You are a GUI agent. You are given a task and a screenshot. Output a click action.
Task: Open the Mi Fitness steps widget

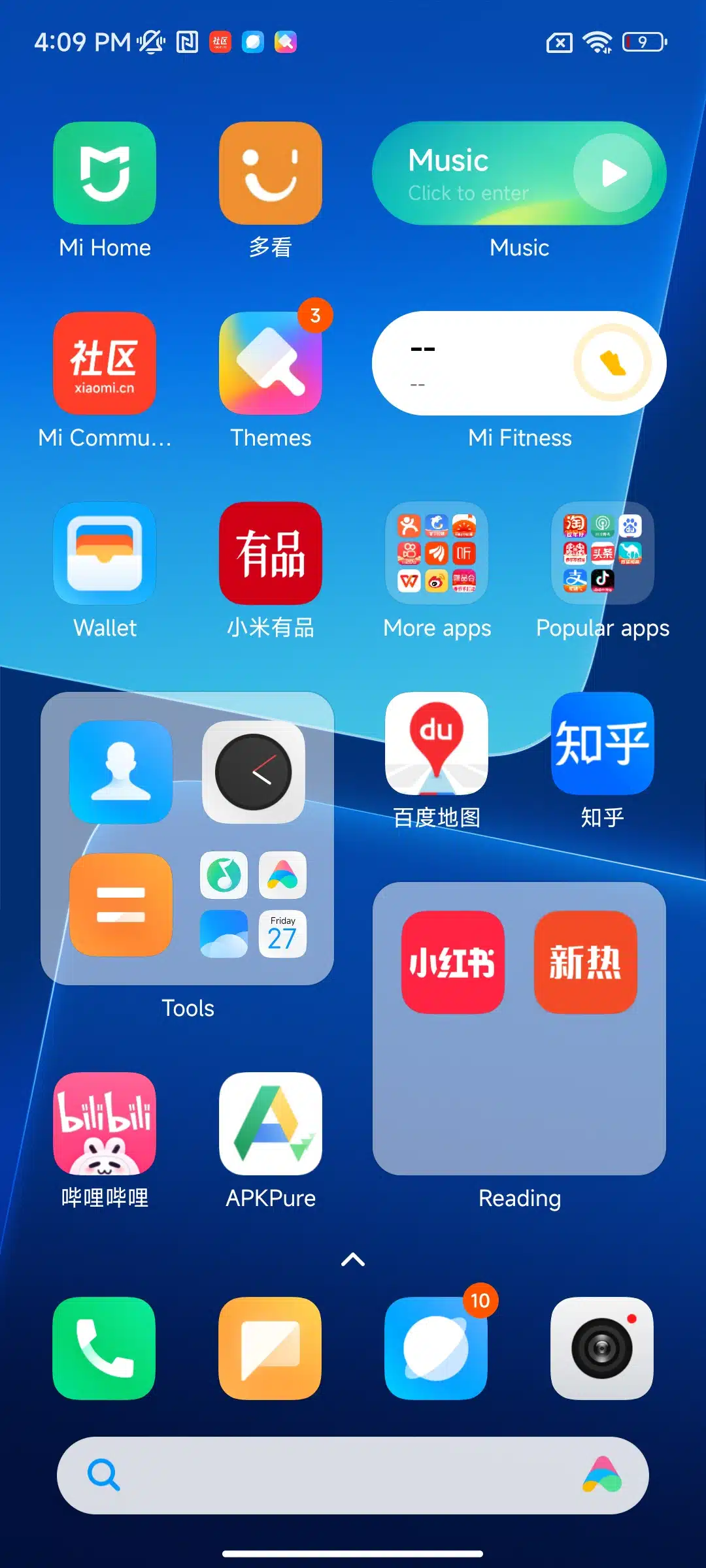pos(519,363)
